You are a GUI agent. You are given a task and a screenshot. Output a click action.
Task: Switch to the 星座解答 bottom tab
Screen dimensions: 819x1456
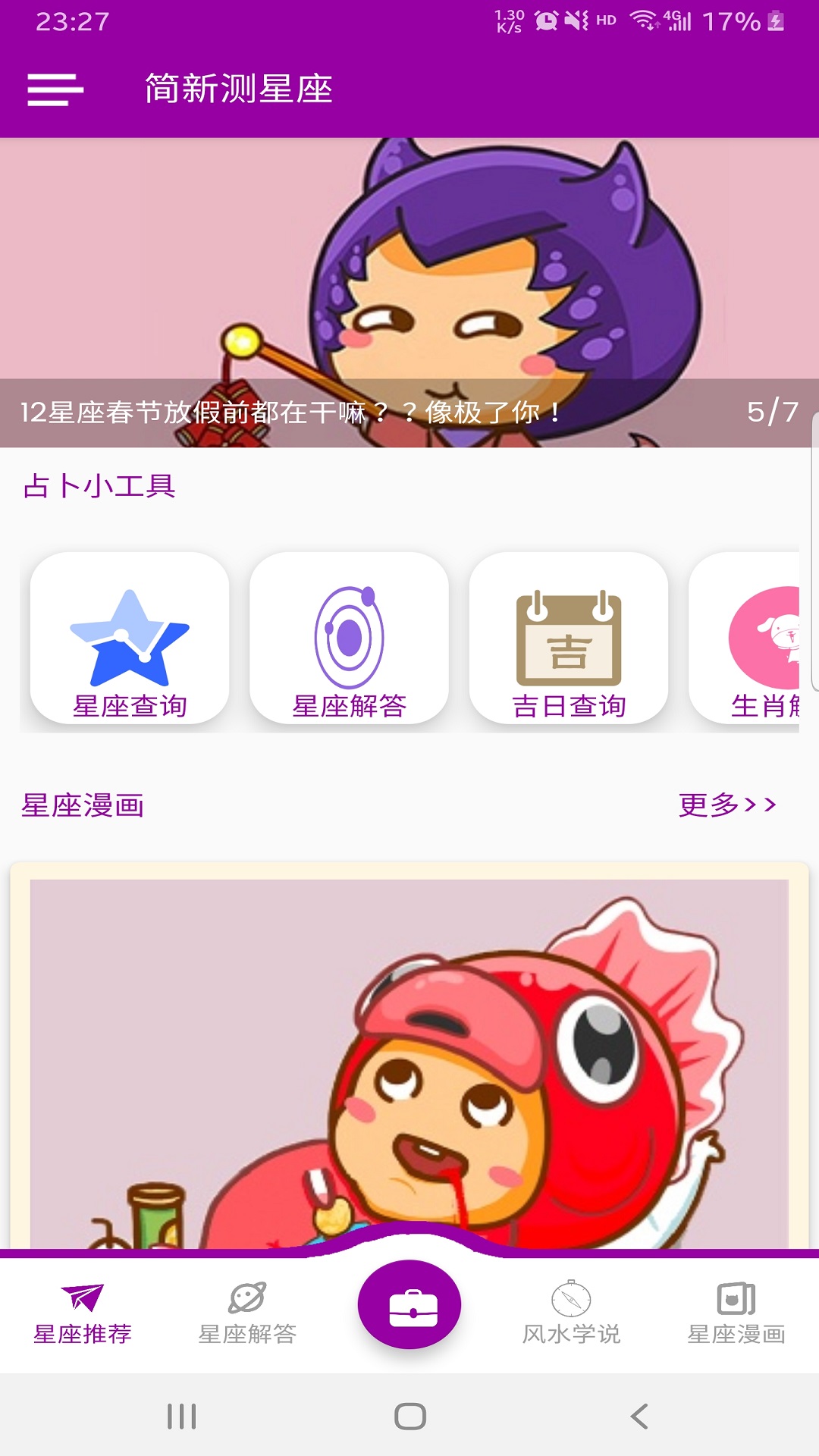click(x=247, y=1313)
